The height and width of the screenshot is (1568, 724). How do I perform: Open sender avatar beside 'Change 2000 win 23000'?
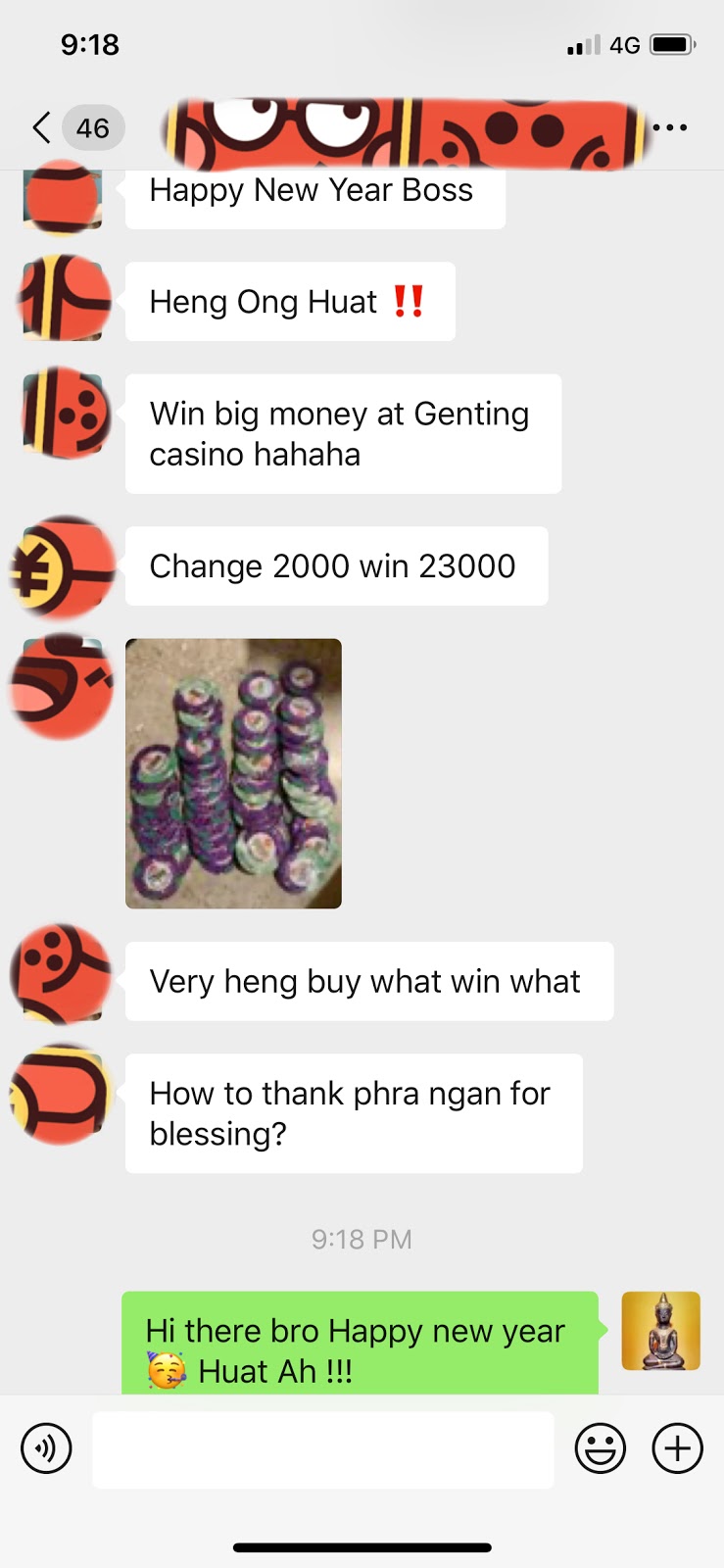[62, 567]
